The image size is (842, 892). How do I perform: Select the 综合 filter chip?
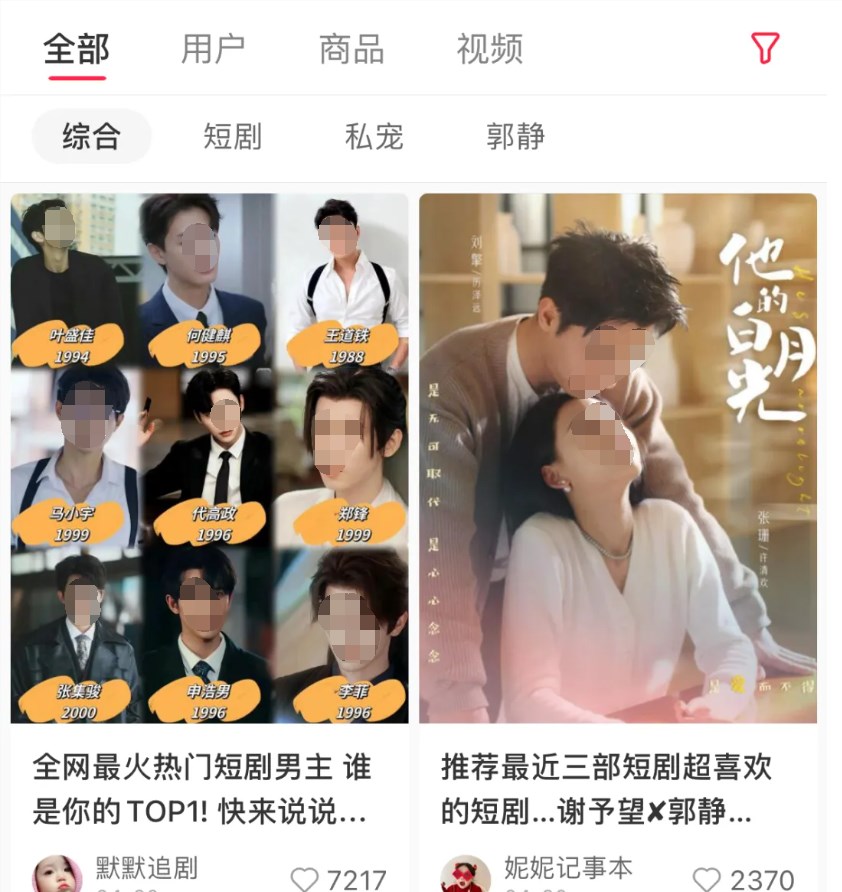pos(91,136)
